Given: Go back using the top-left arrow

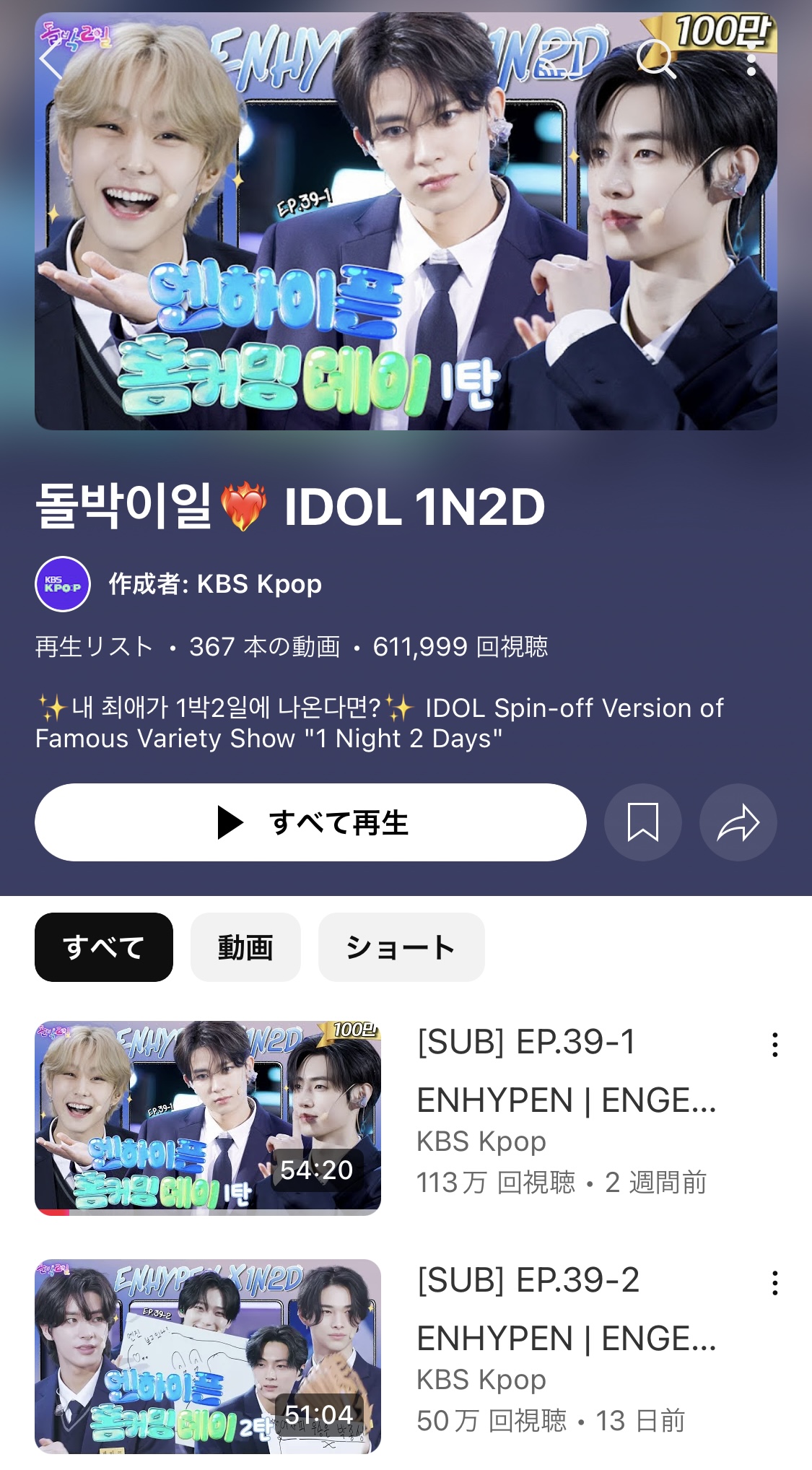Looking at the screenshot, I should coord(51,61).
